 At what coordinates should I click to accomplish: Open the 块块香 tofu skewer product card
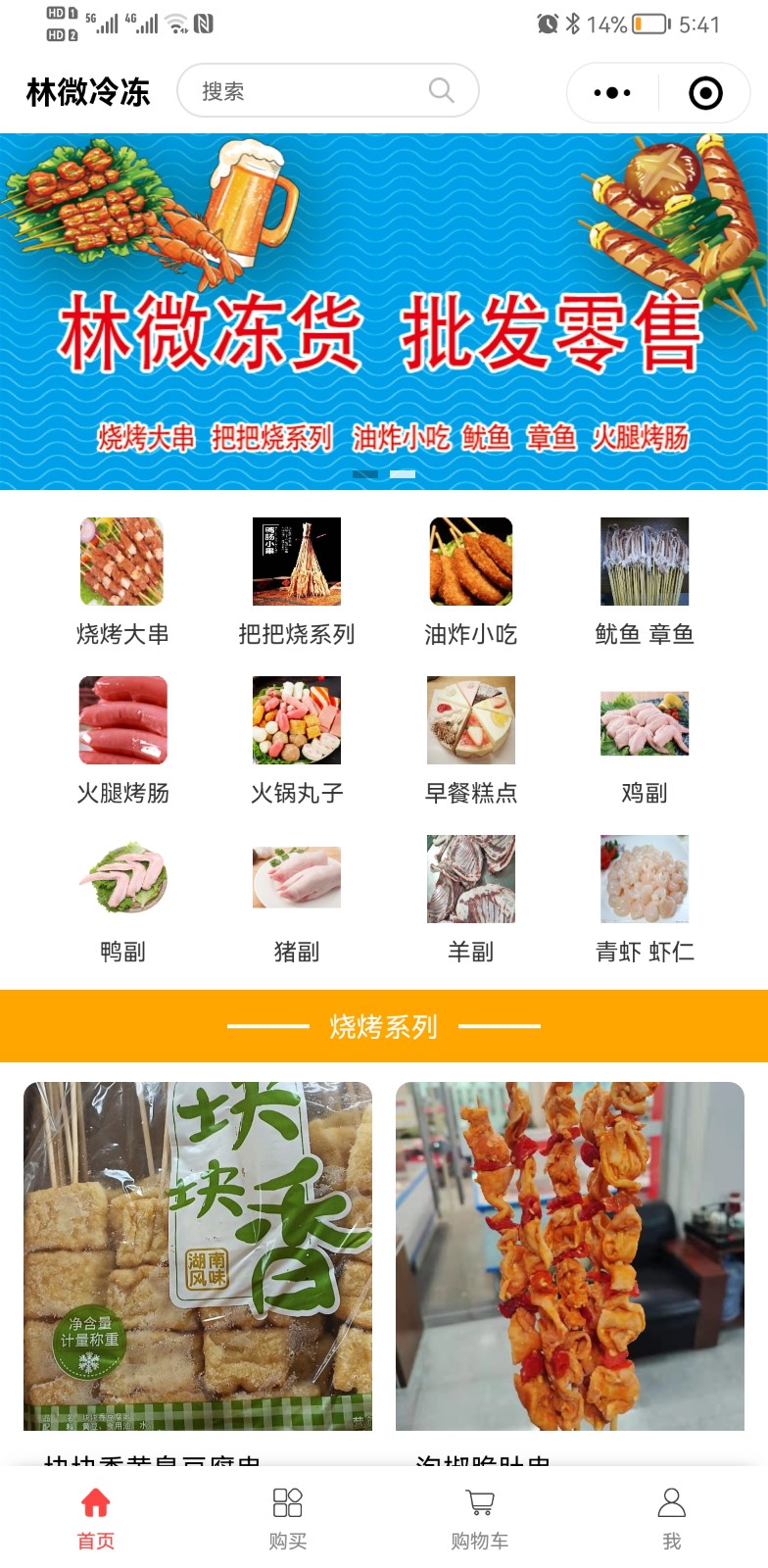tap(198, 1256)
